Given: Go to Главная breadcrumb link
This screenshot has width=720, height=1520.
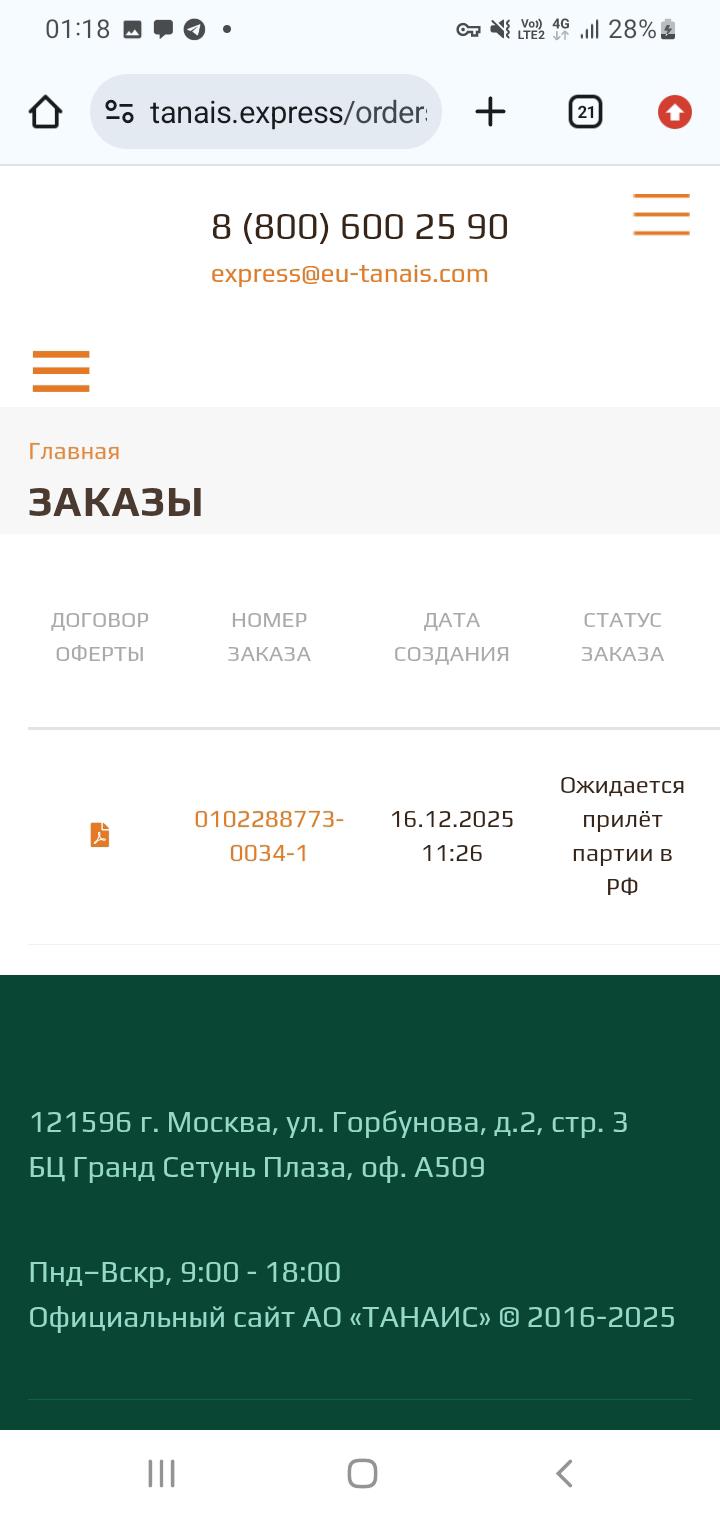Looking at the screenshot, I should click(x=74, y=451).
